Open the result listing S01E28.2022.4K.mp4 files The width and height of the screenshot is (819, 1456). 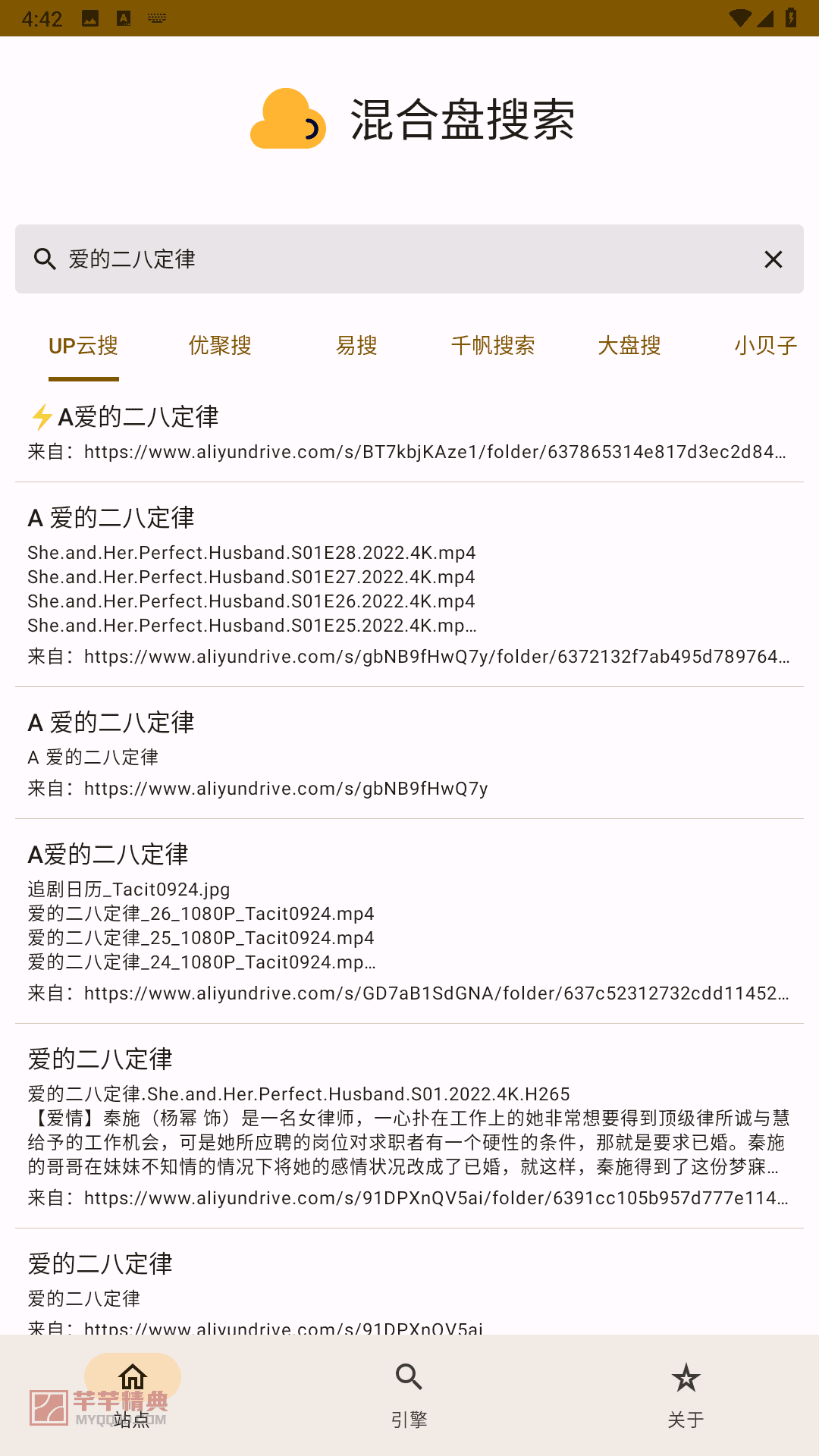coord(409,585)
